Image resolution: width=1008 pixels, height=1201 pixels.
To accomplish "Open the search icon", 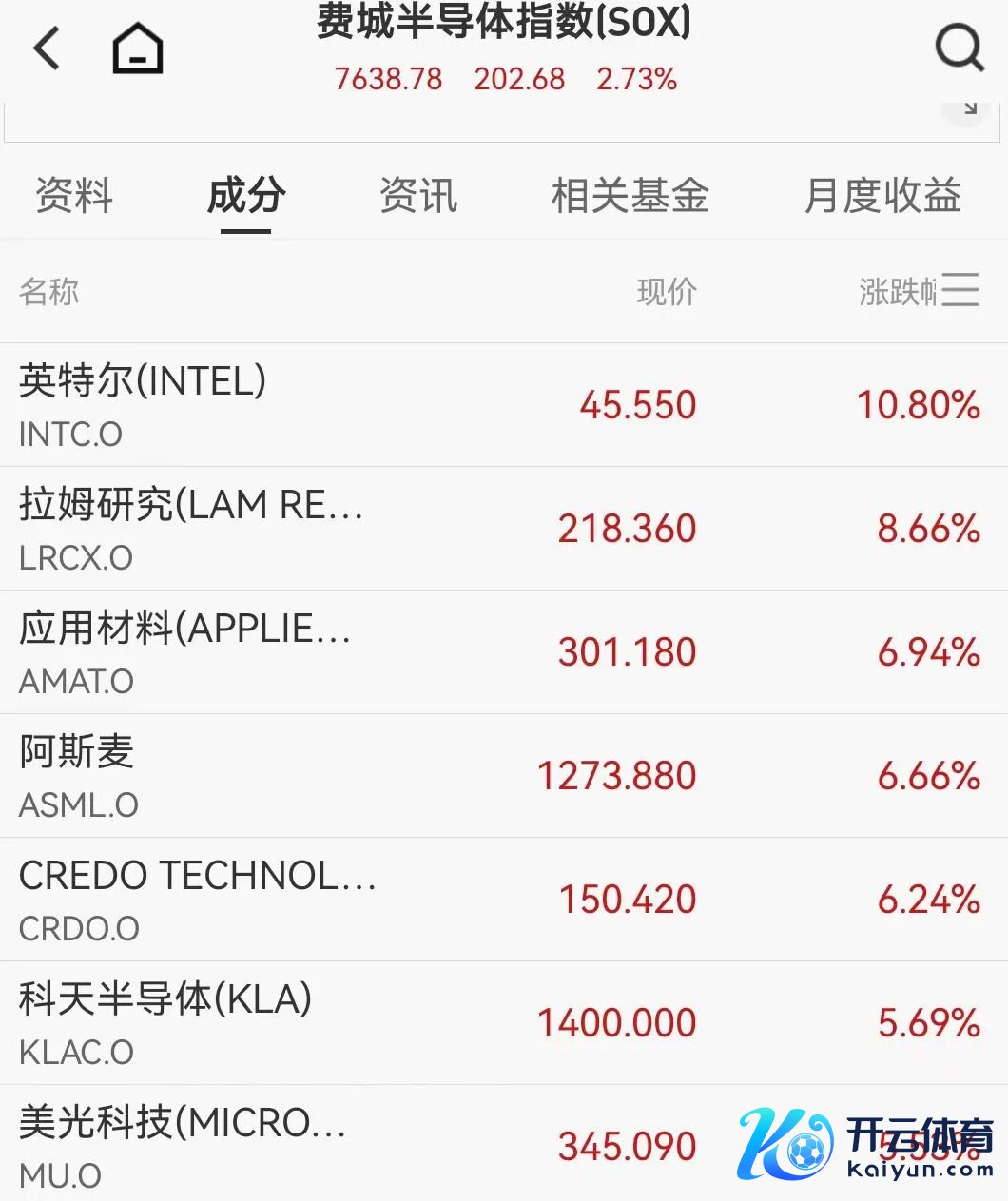I will click(959, 46).
